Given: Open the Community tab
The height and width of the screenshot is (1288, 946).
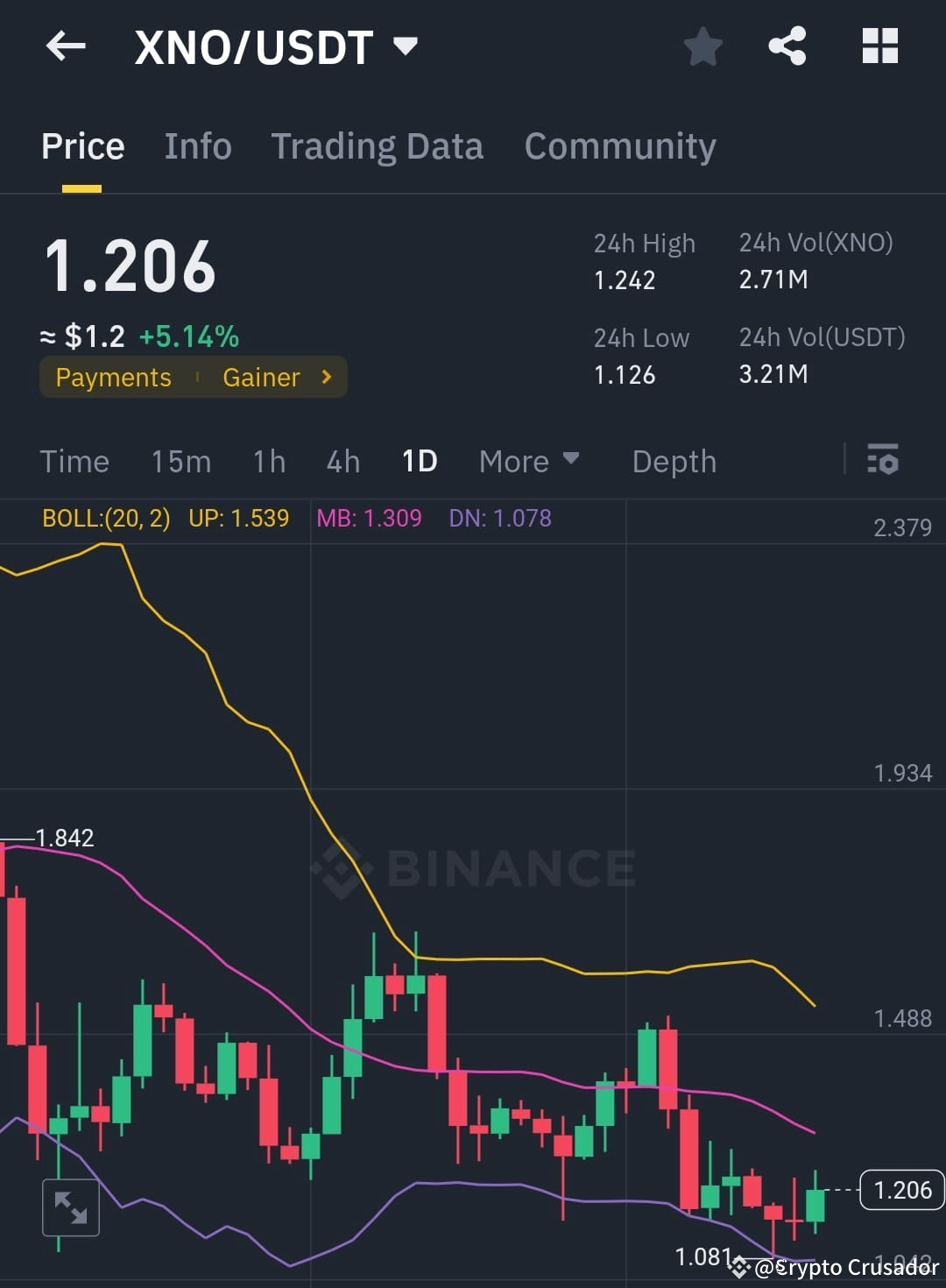Looking at the screenshot, I should point(620,145).
